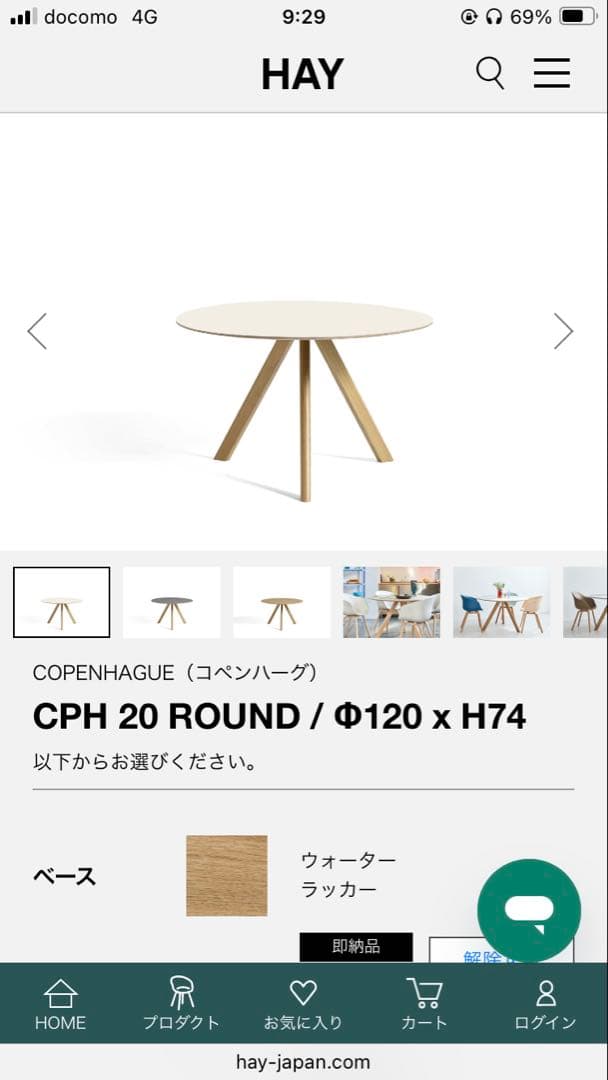This screenshot has height=1080, width=608.
Task: Open the カート tab
Action: (x=424, y=1004)
